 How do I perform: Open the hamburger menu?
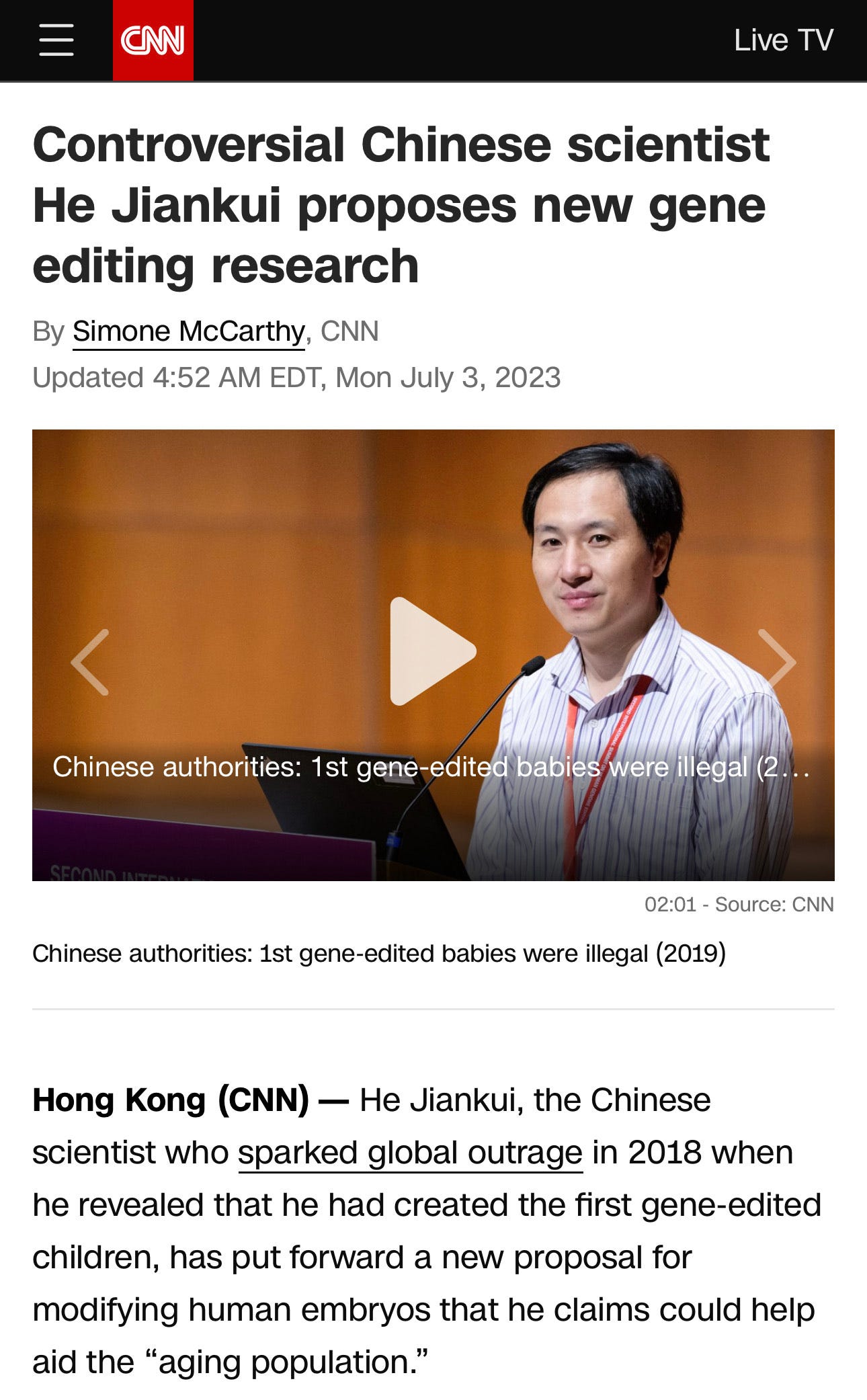point(56,40)
